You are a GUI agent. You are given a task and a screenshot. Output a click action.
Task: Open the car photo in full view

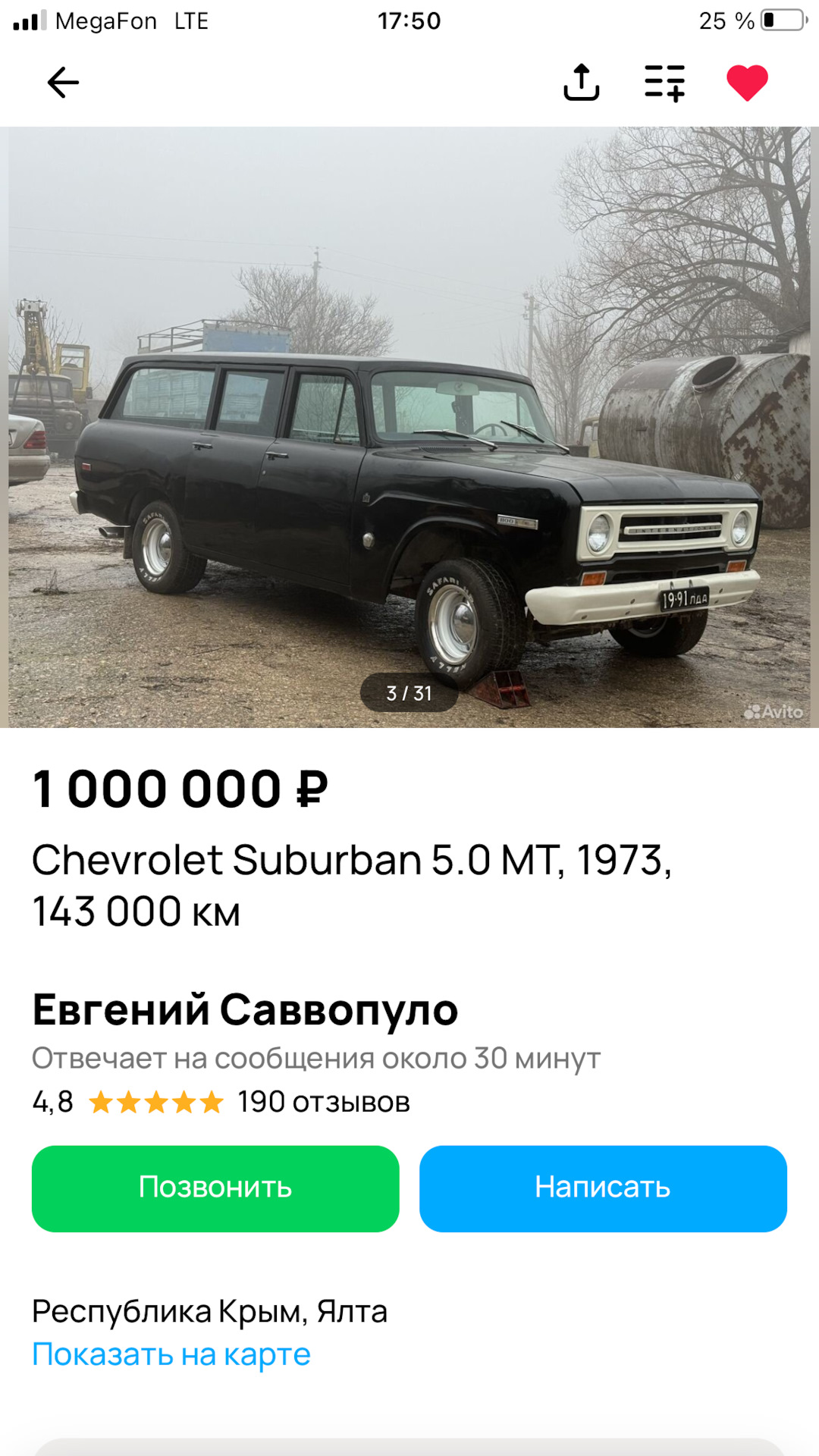(x=409, y=427)
